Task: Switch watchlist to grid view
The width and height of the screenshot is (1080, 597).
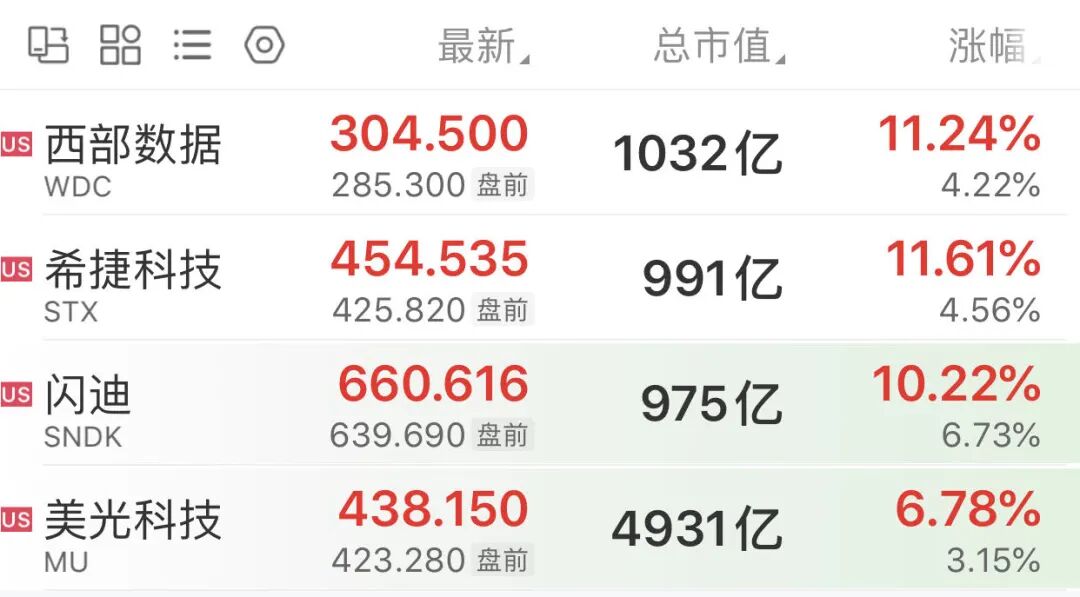Action: pos(120,45)
